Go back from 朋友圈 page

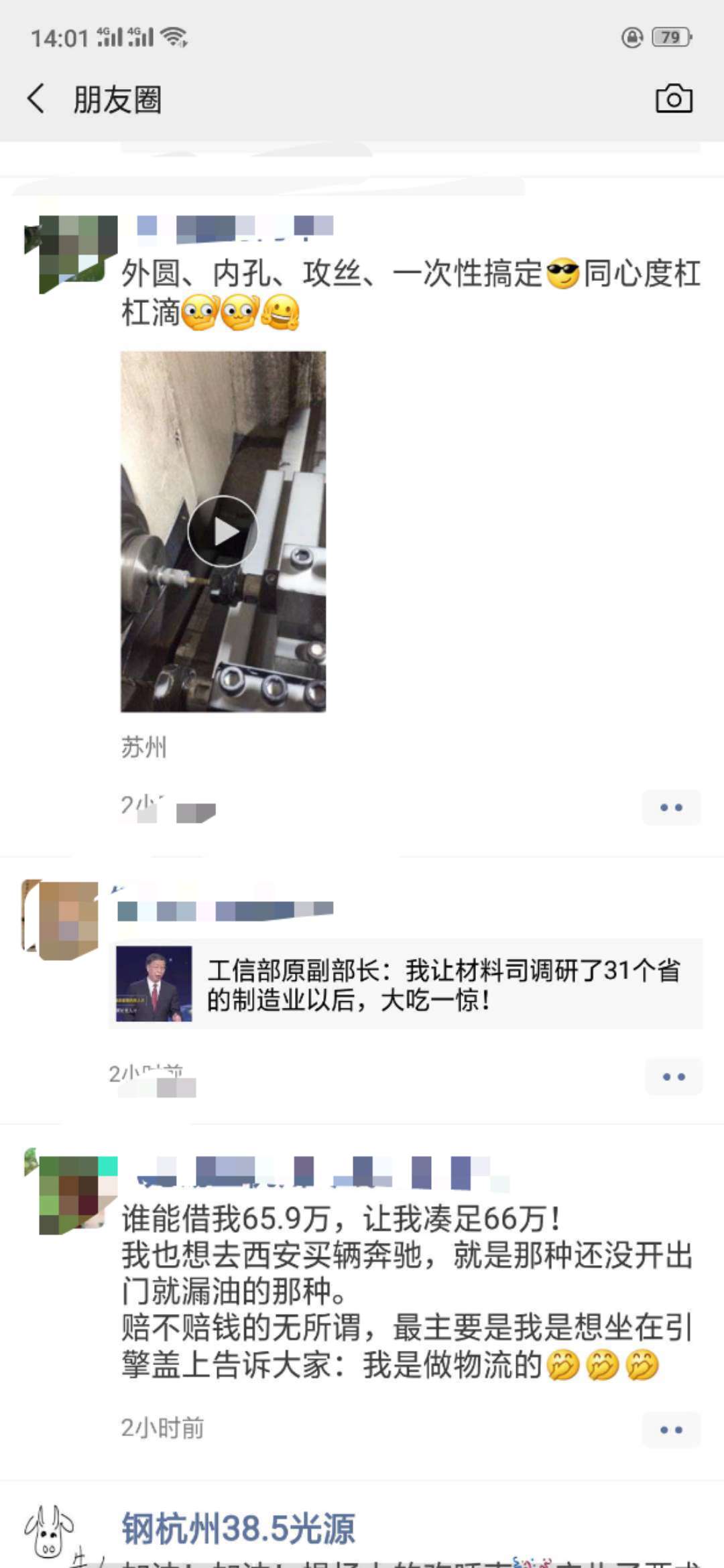pos(36,99)
